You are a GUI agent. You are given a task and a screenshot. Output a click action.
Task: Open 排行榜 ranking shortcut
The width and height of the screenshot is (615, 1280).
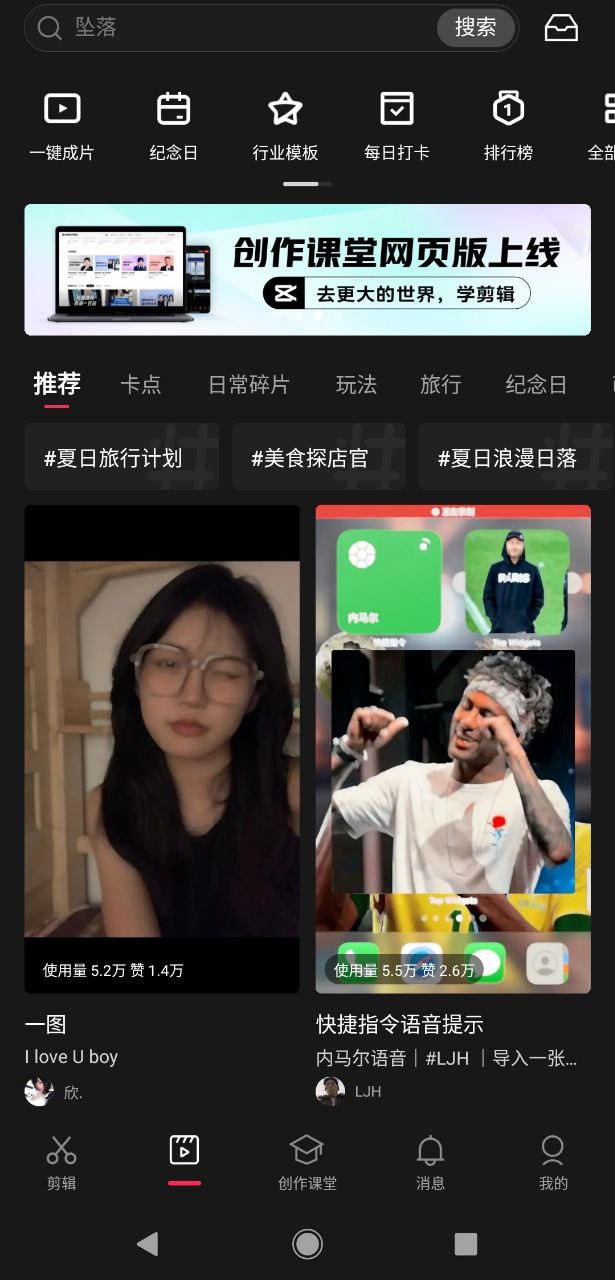(508, 125)
